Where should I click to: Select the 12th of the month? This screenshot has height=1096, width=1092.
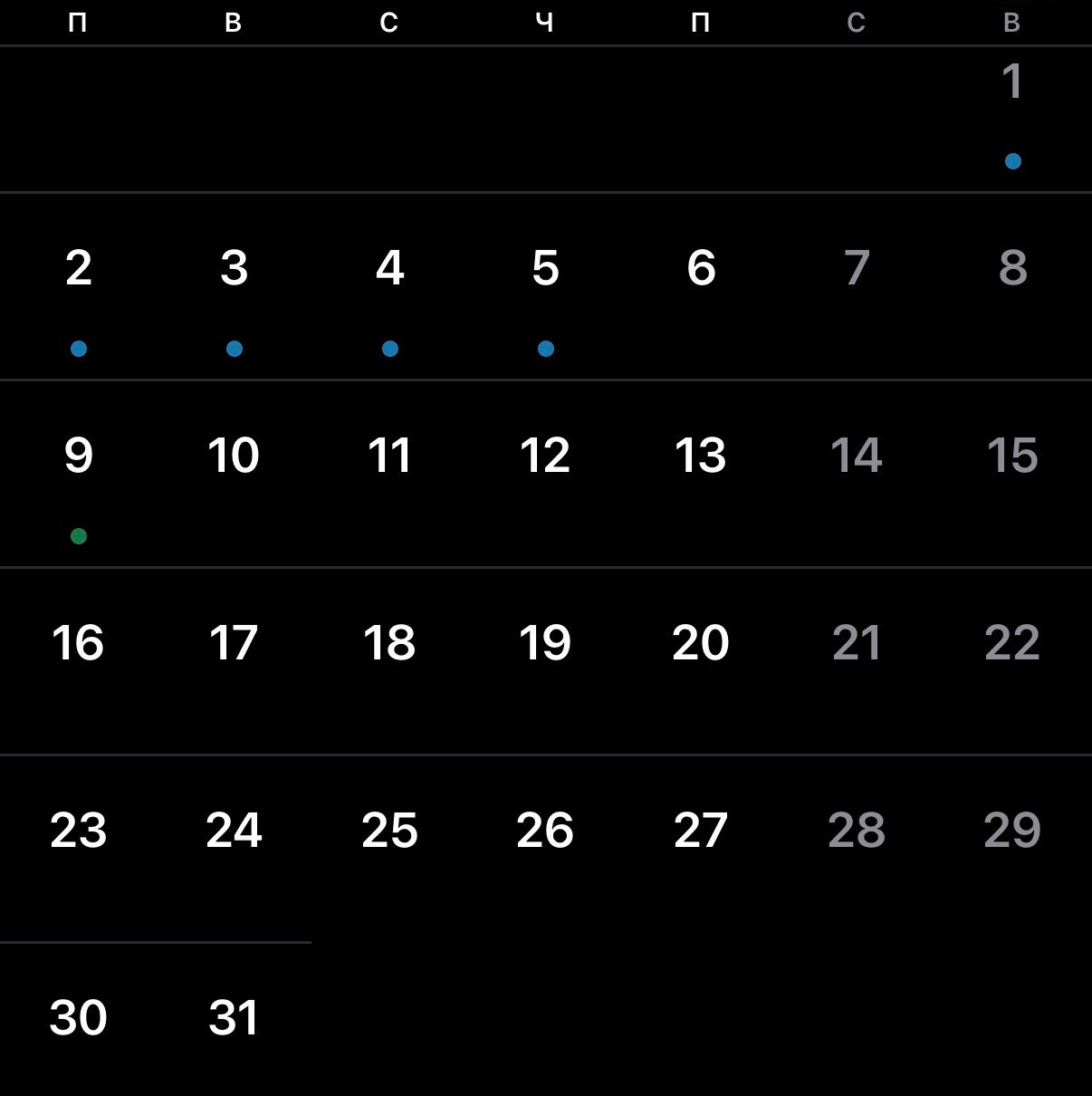click(x=545, y=456)
